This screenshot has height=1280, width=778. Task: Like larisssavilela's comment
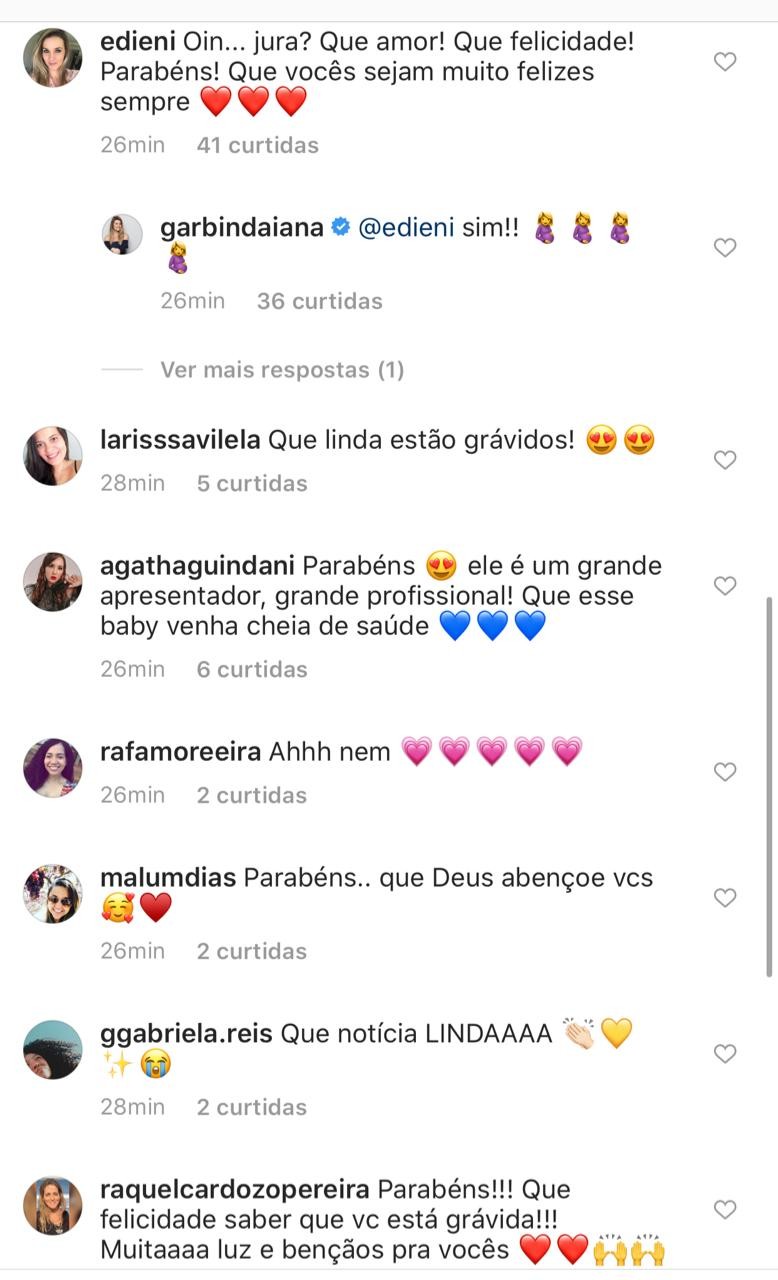[x=725, y=460]
